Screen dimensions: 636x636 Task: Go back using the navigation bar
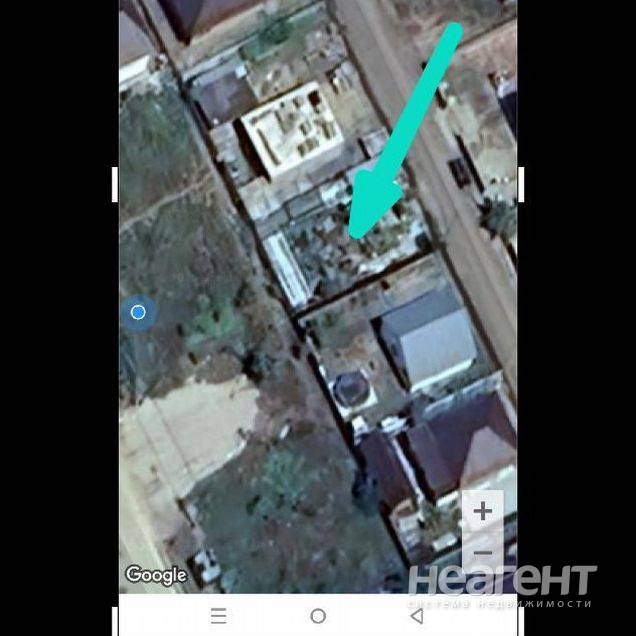pyautogui.click(x=417, y=616)
